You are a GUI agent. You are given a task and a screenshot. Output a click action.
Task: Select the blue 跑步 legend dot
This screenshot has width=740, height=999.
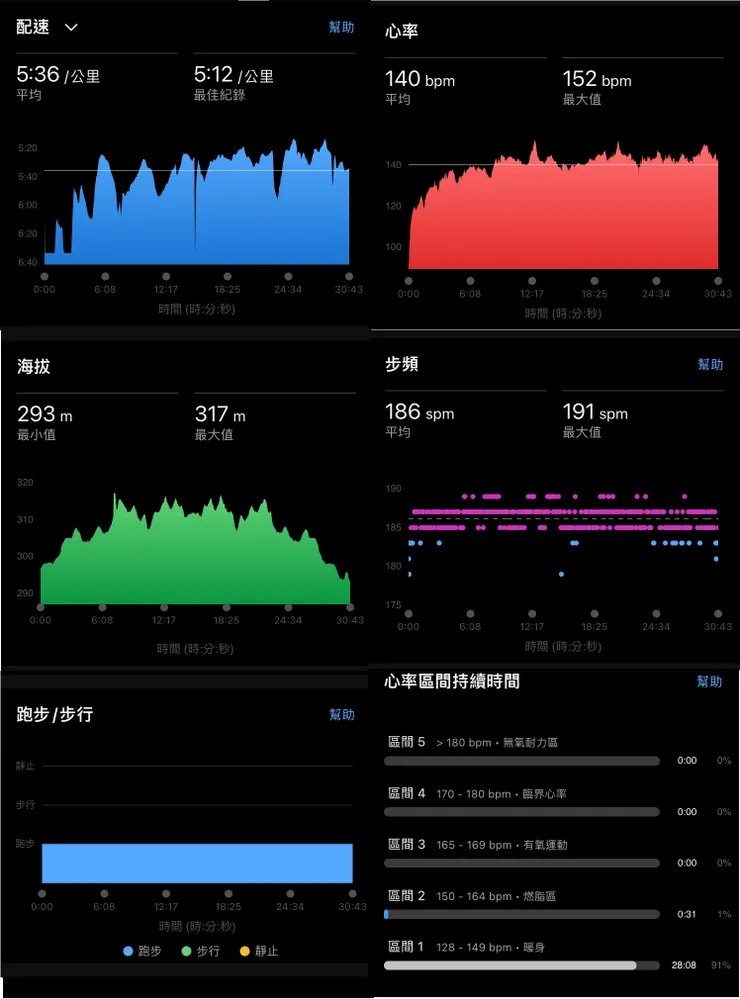coord(128,951)
